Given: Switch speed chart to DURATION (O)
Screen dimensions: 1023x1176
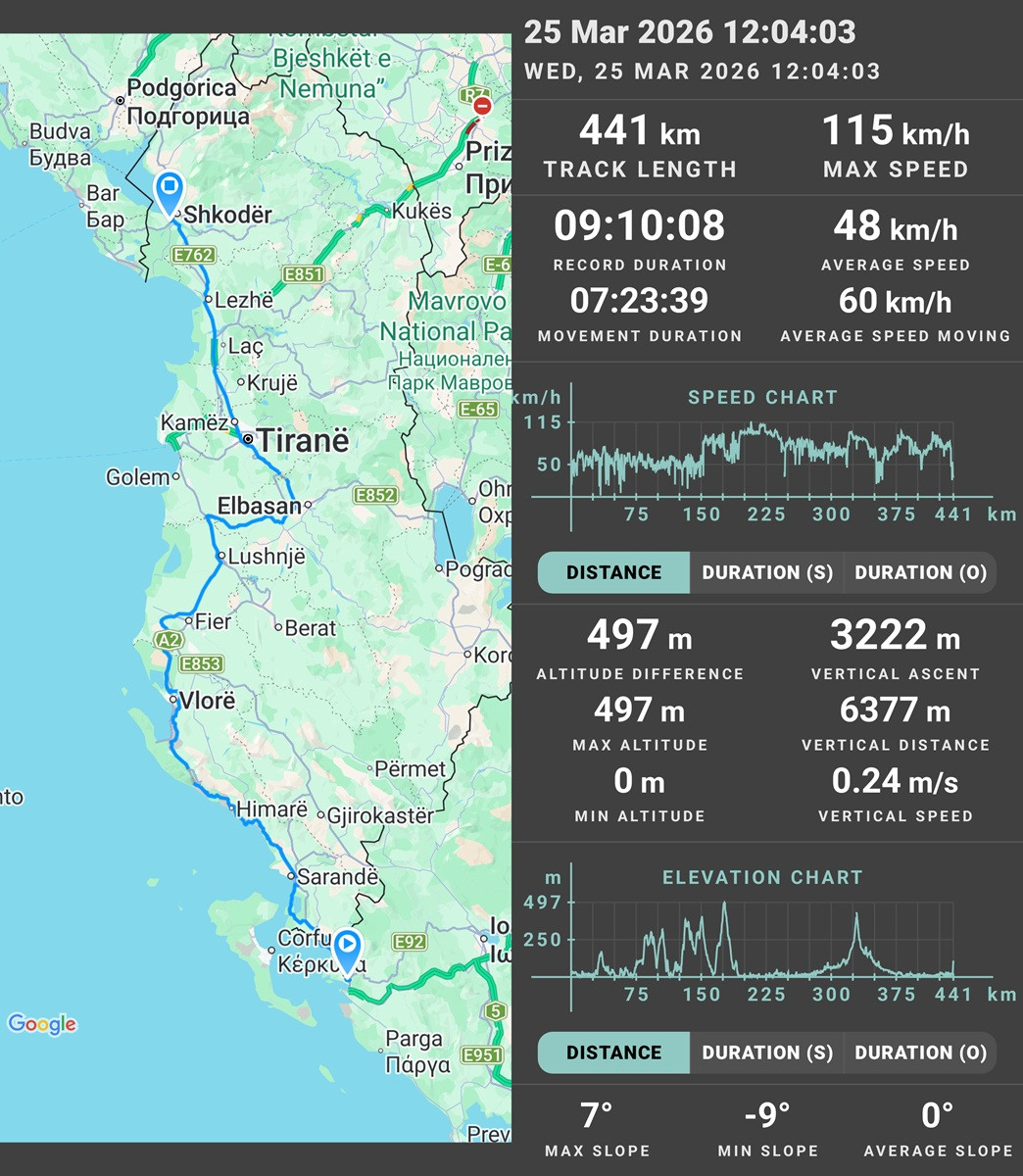Looking at the screenshot, I should coord(920,572).
